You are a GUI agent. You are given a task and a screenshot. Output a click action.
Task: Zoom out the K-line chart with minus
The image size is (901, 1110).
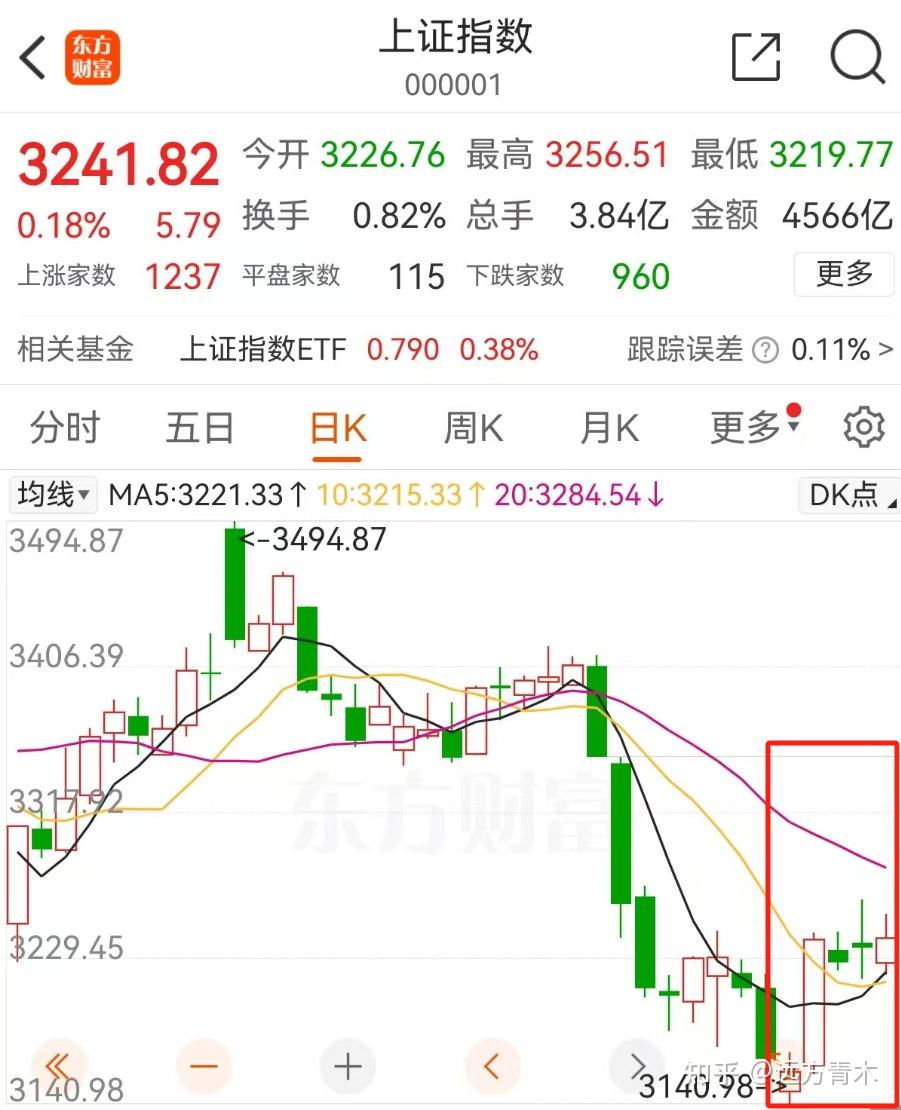point(204,1066)
